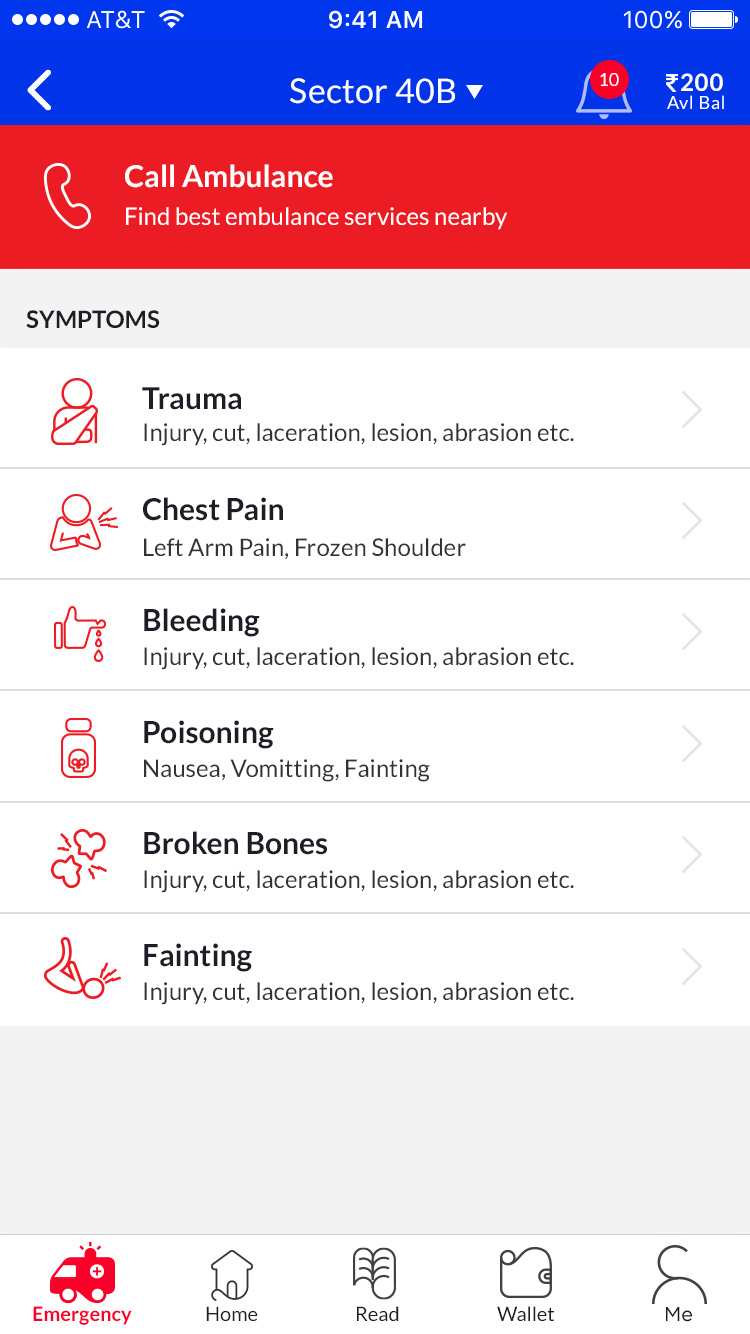Tap the Call Ambulance banner

tap(375, 197)
